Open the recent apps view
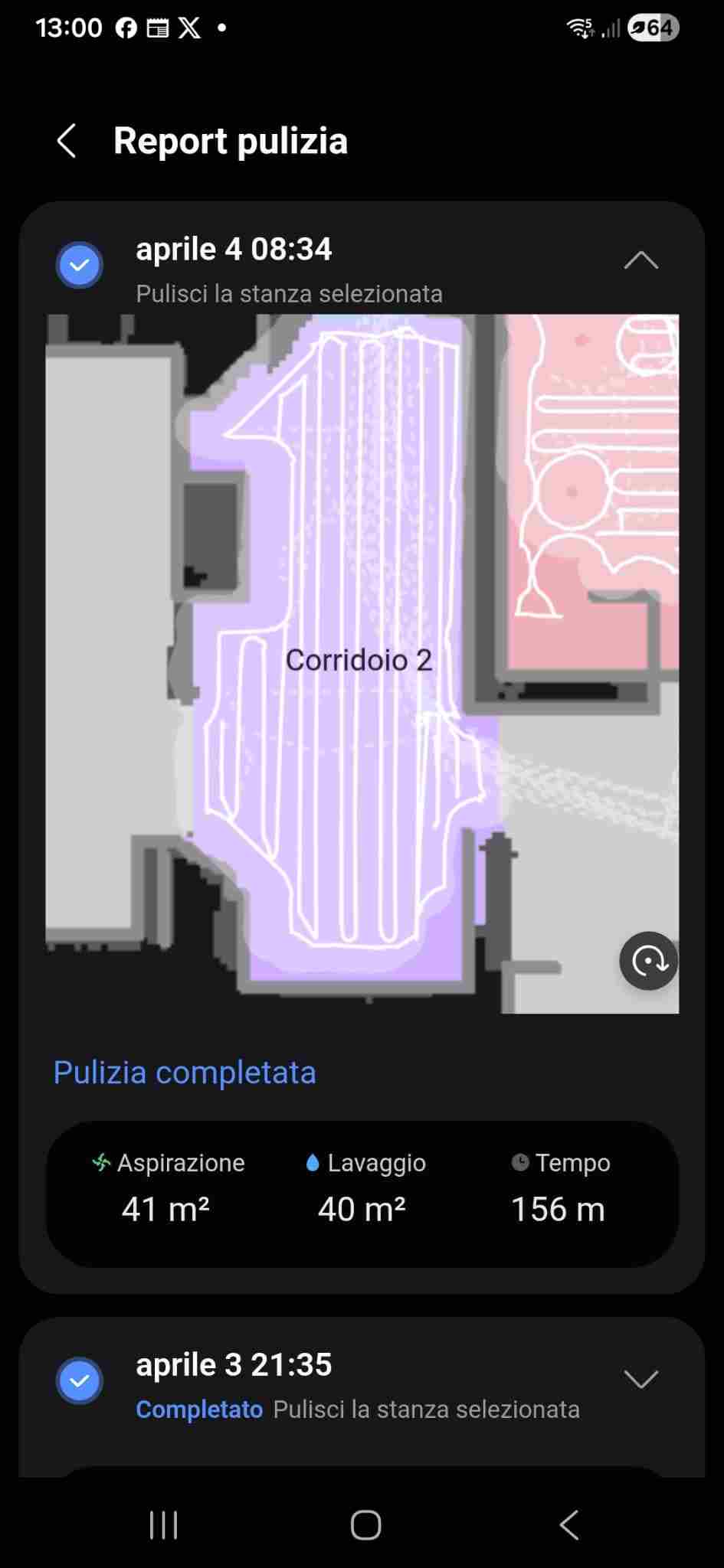This screenshot has width=724, height=1568. [163, 1524]
